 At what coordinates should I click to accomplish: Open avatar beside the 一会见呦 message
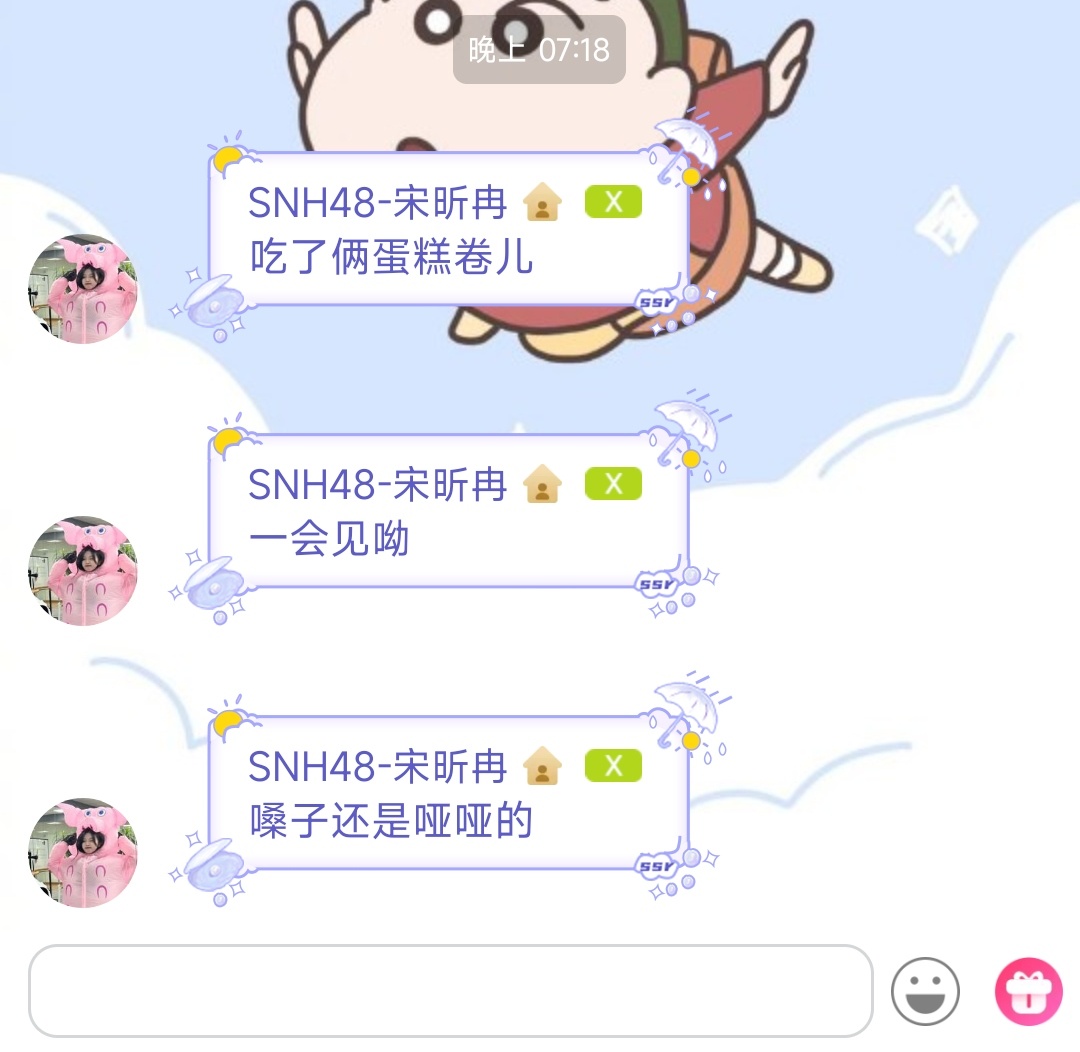tap(82, 571)
